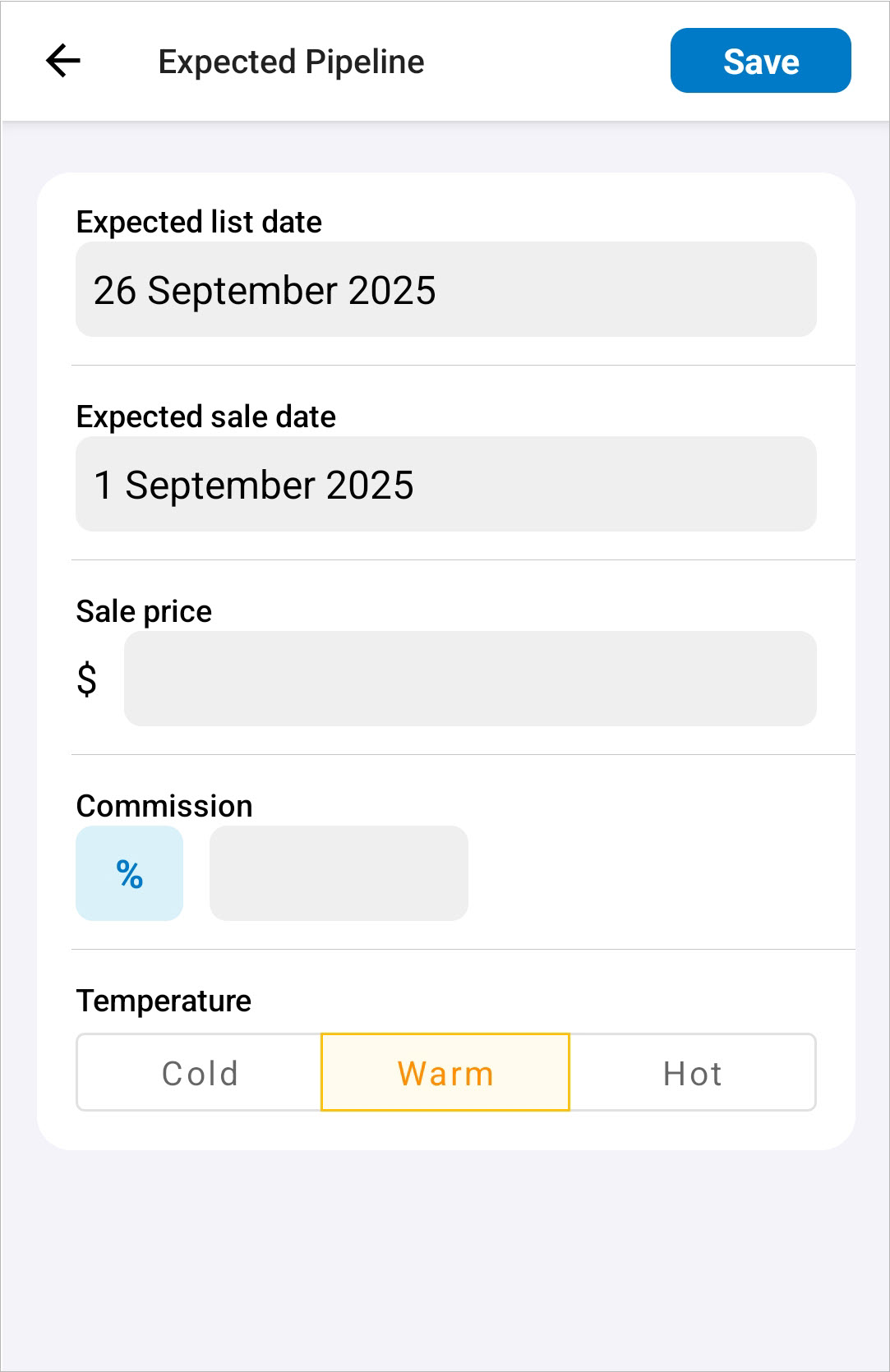Tap the Commission value input field
This screenshot has height=1372, width=890.
[x=338, y=873]
